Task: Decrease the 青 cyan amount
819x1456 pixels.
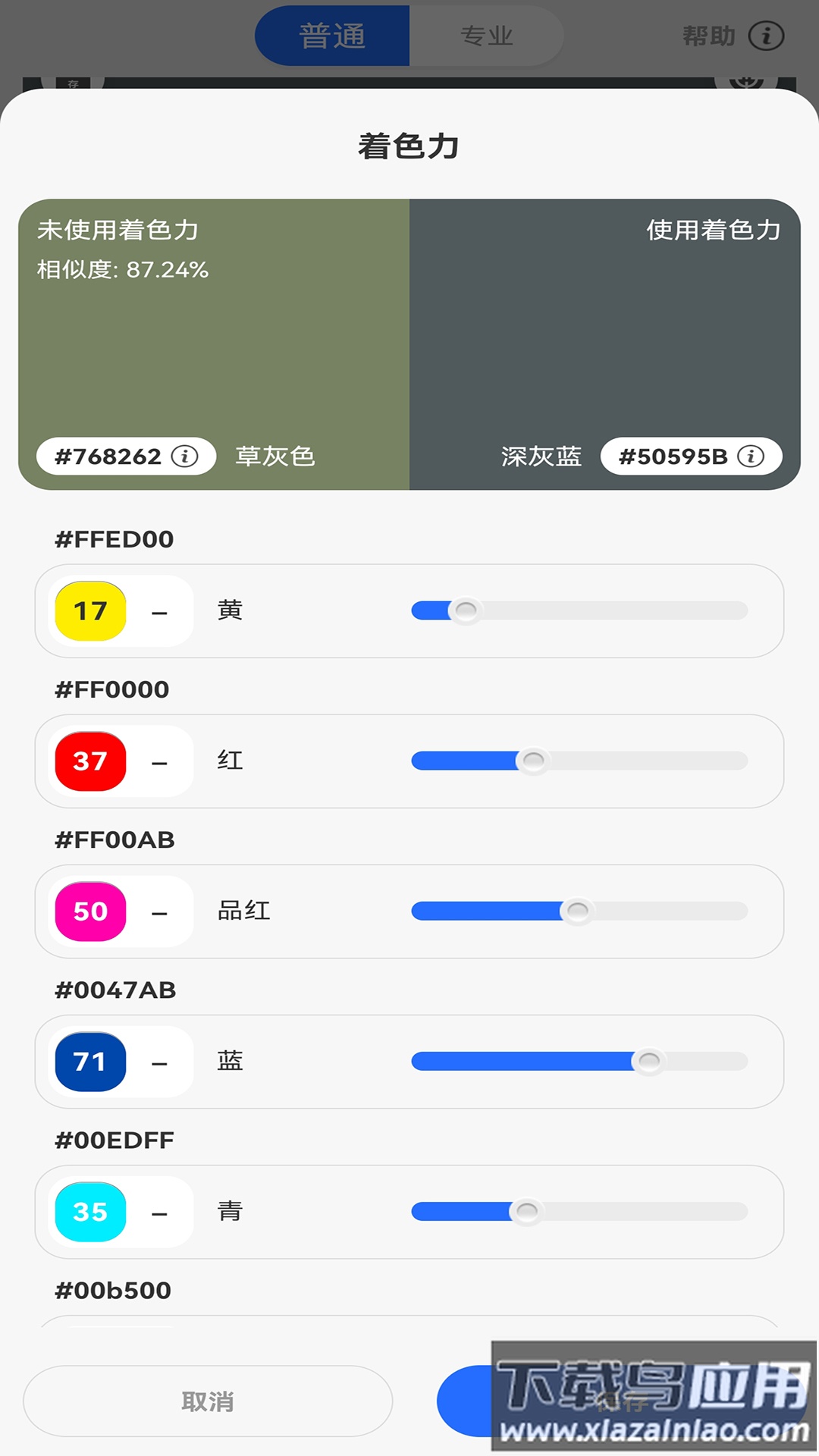Action: (x=159, y=1211)
